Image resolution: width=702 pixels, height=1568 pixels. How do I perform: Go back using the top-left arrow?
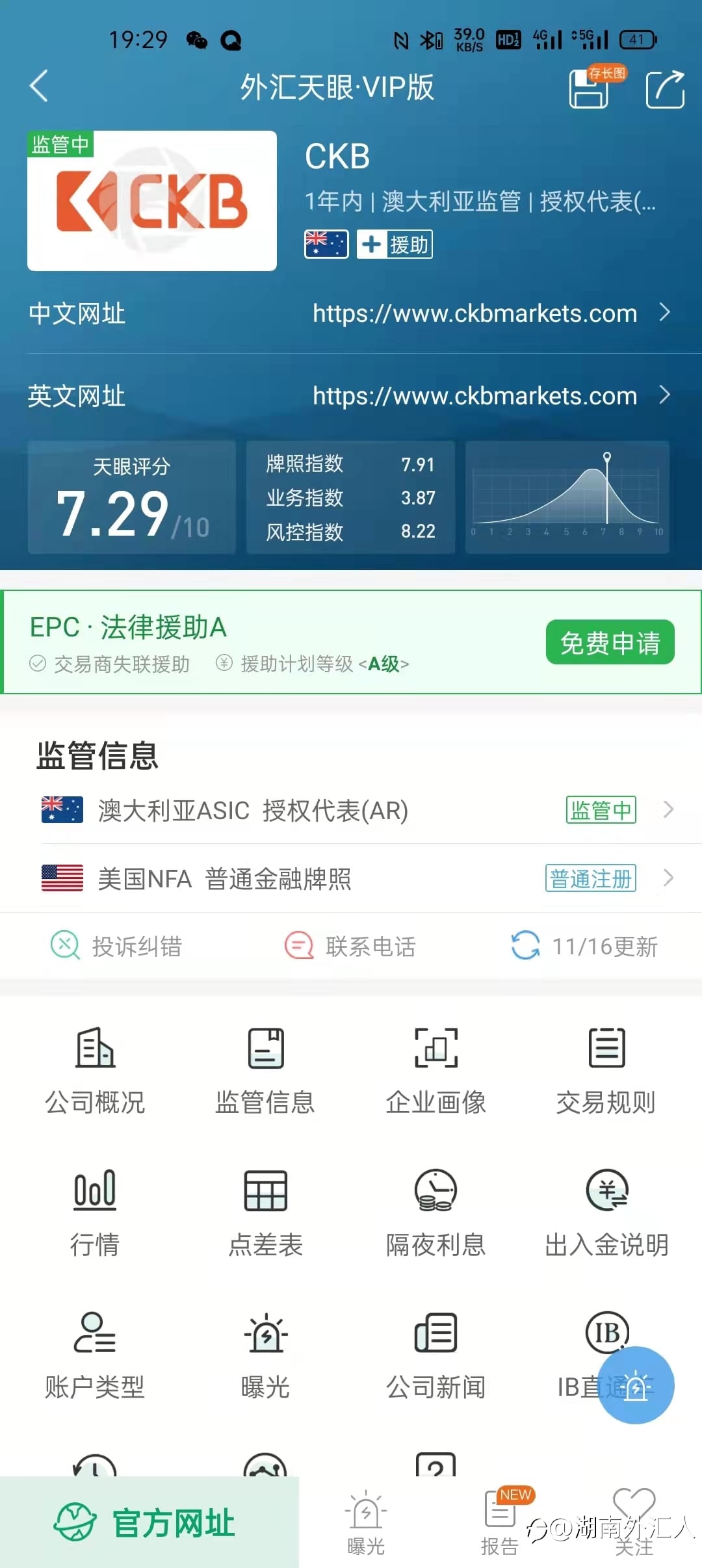click(x=39, y=86)
